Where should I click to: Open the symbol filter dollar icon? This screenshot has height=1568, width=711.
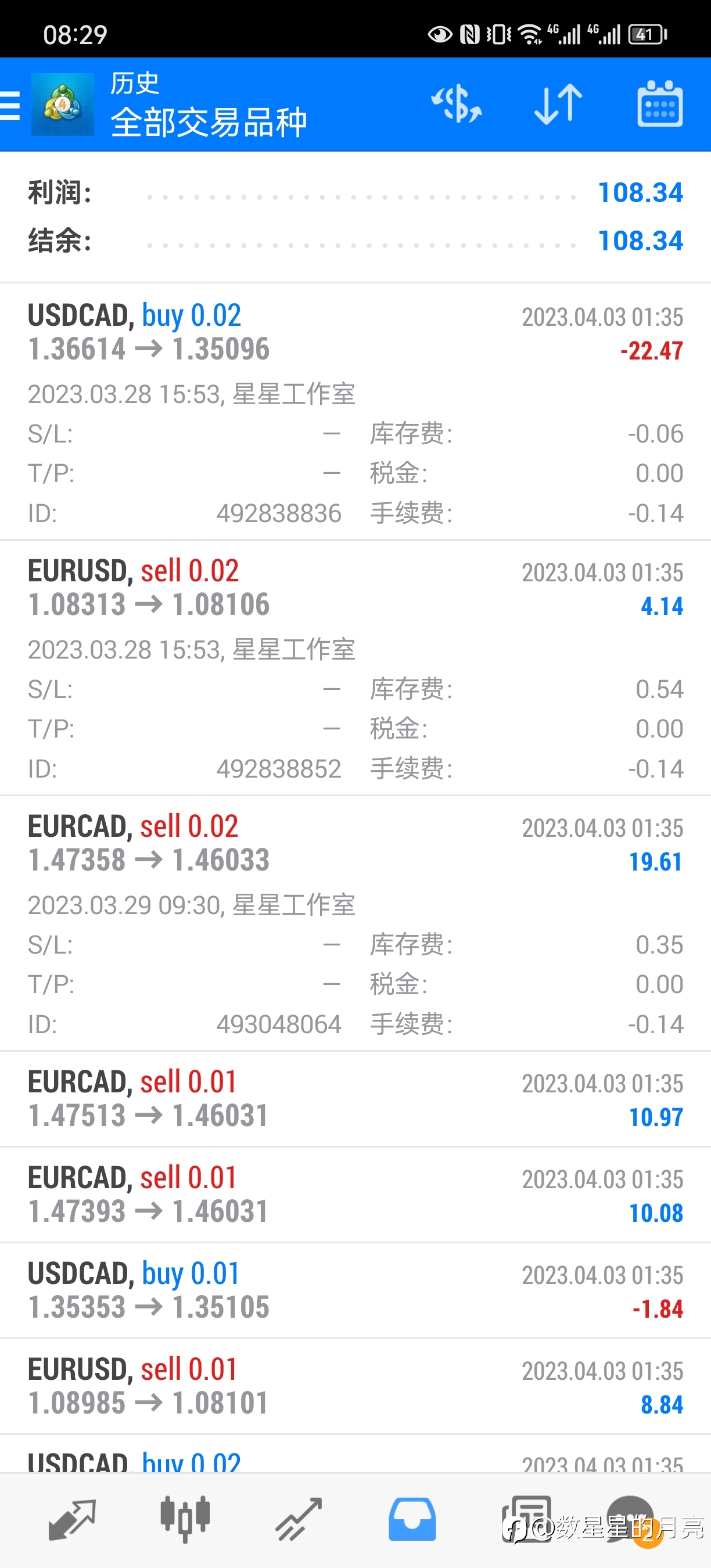[x=456, y=104]
